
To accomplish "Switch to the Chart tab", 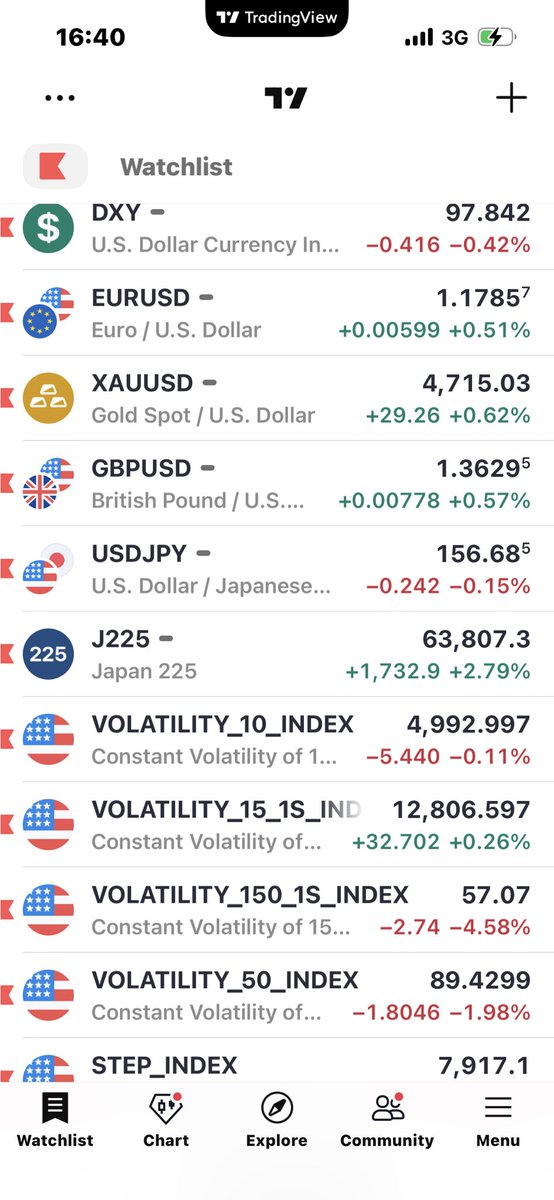I will pos(166,1120).
